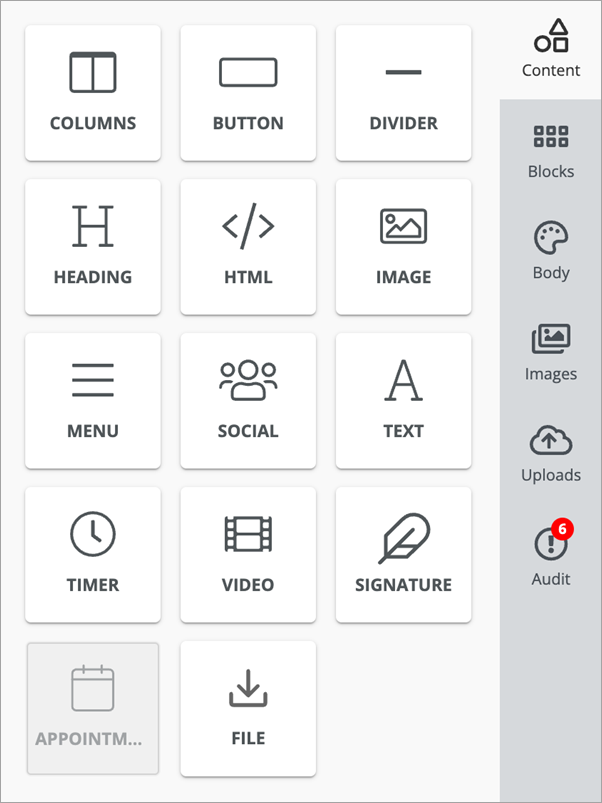Image resolution: width=602 pixels, height=803 pixels.
Task: Select the Columns content block
Action: pyautogui.click(x=93, y=93)
